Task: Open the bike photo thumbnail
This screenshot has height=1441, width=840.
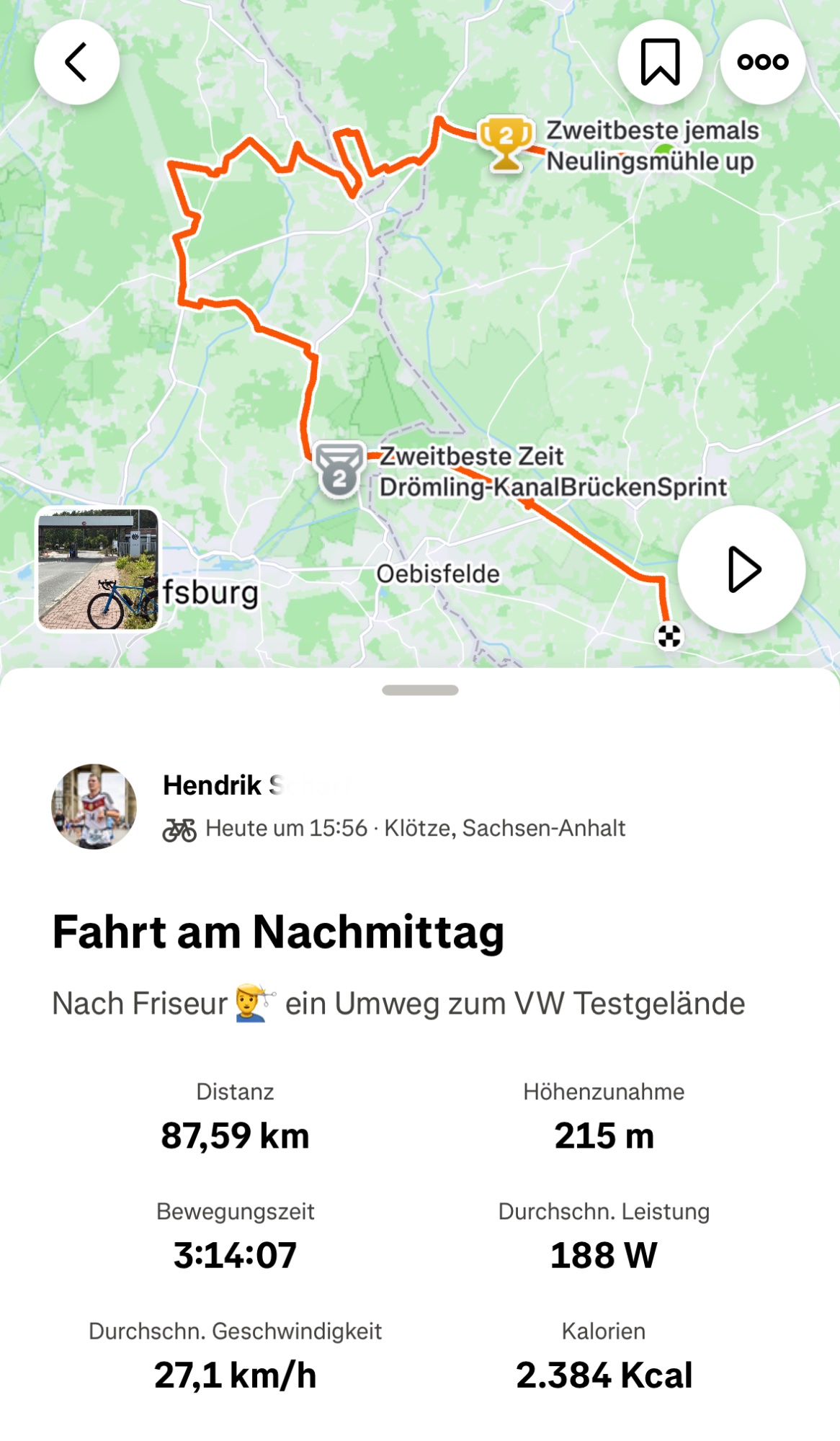Action: (98, 569)
